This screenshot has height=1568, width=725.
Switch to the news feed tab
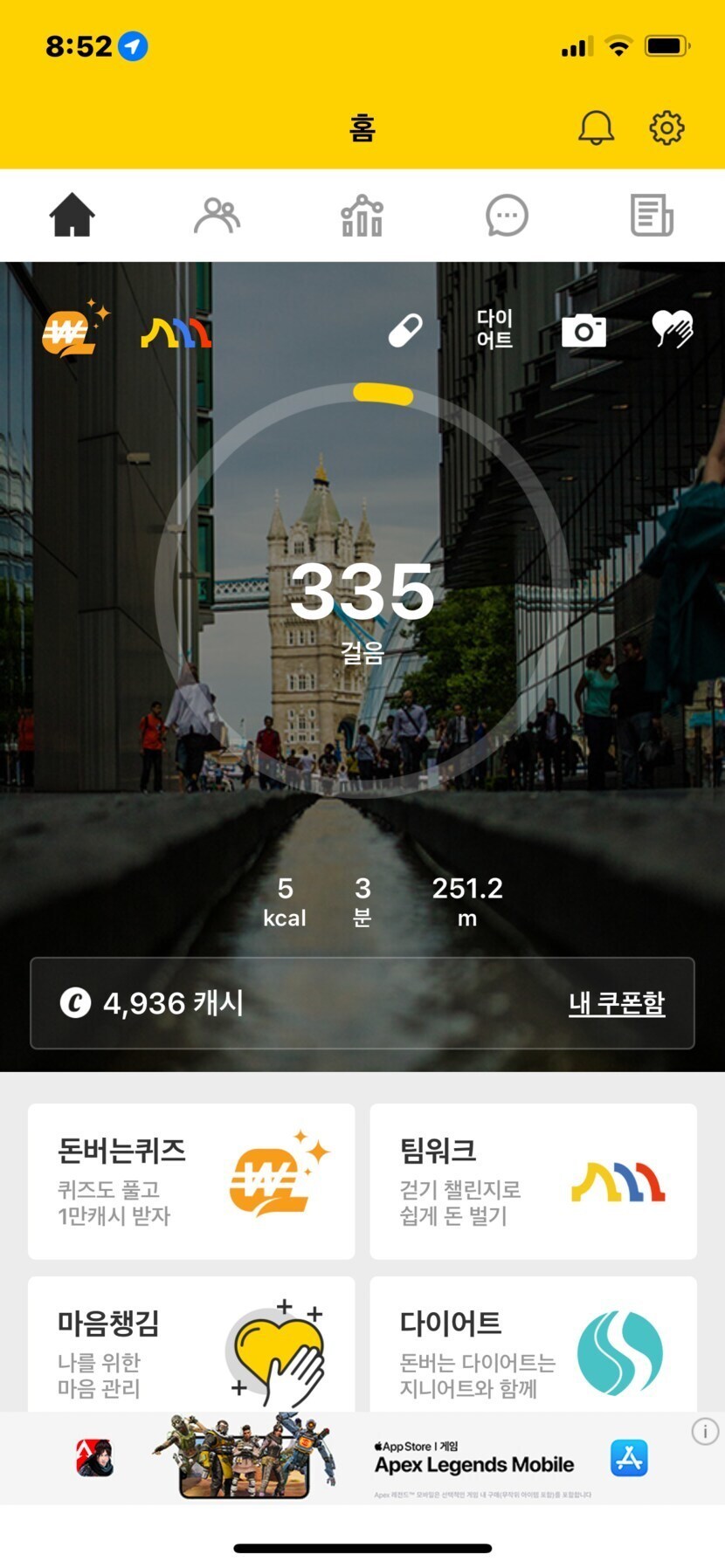coord(652,216)
